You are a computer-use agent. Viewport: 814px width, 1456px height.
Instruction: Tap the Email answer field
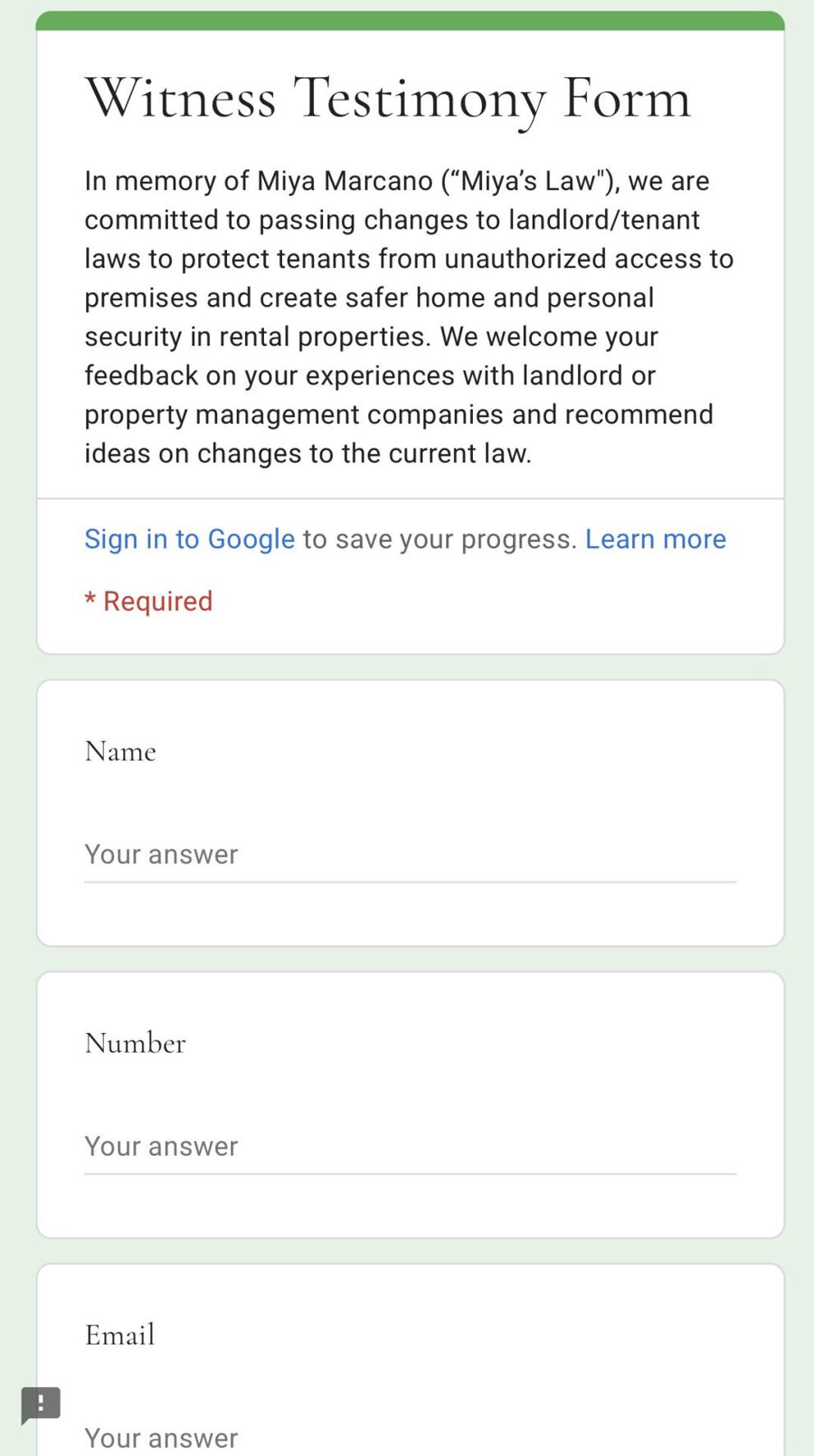click(x=410, y=1438)
